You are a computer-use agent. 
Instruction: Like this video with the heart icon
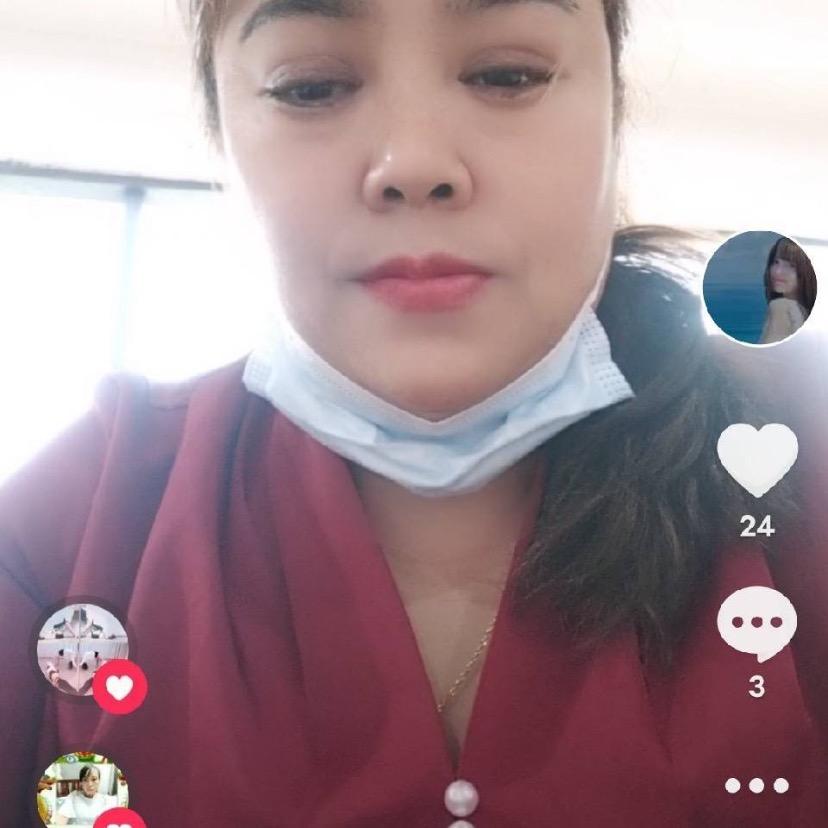(757, 459)
